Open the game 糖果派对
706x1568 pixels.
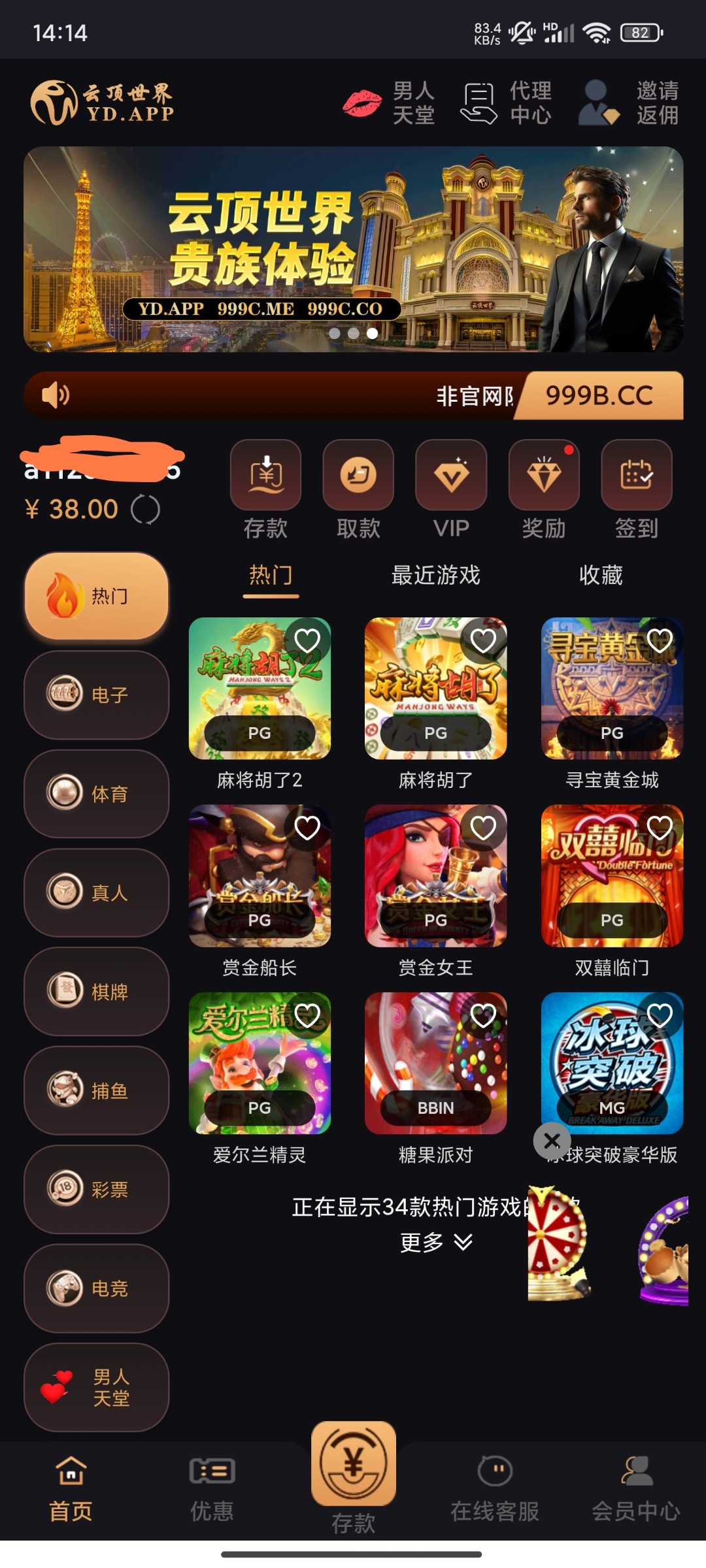coord(435,1064)
